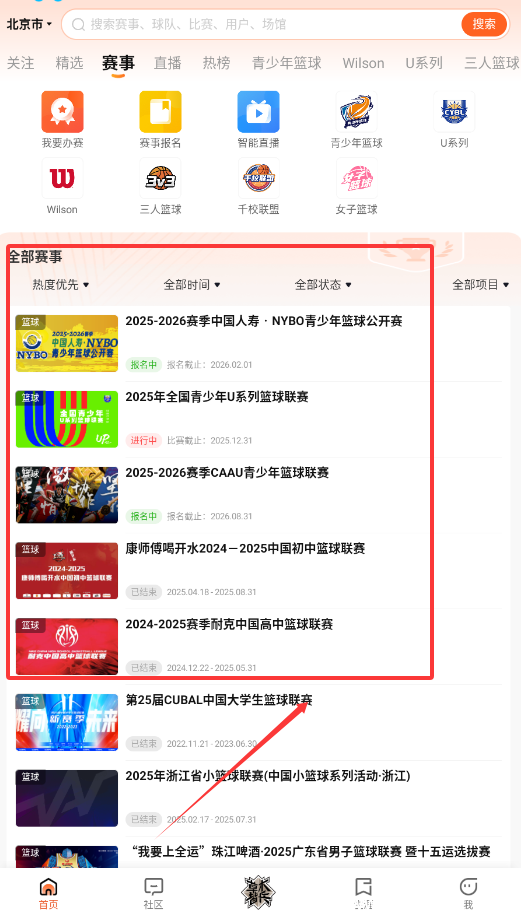Open 第25届CUBAL中国大学生篮球联赛 event
Image resolution: width=521 pixels, height=915 pixels.
coord(258,722)
